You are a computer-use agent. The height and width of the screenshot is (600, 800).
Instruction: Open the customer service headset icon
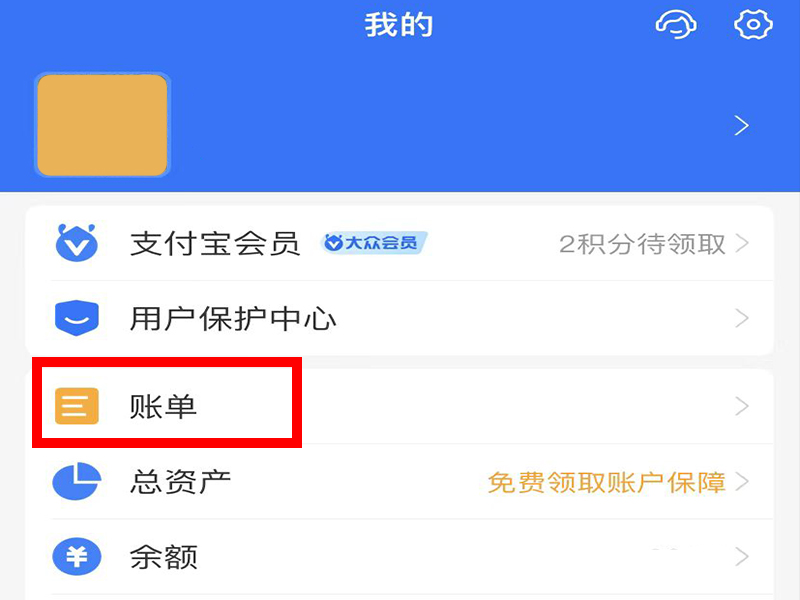point(676,24)
